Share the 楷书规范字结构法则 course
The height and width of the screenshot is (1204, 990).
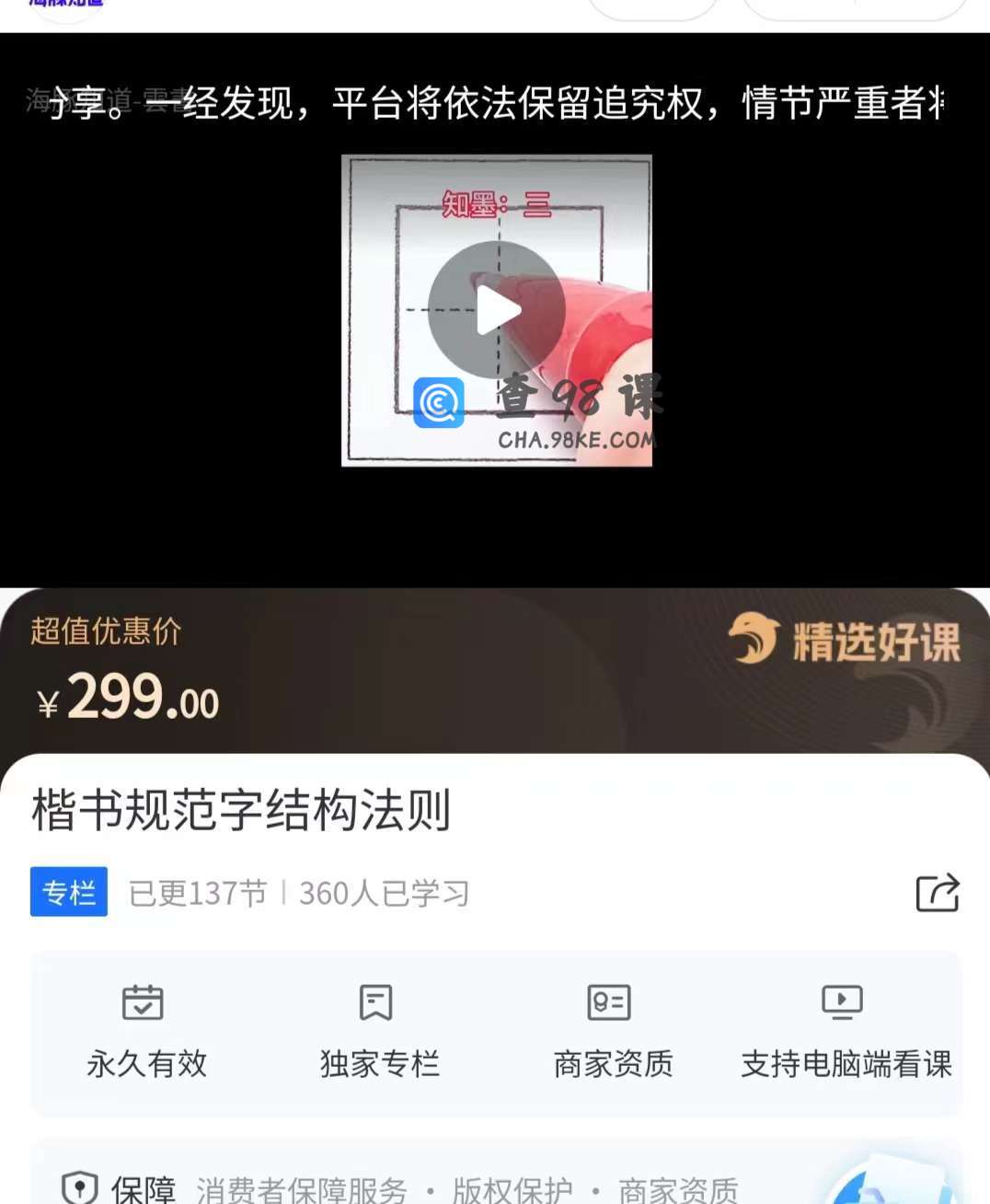coord(937,893)
